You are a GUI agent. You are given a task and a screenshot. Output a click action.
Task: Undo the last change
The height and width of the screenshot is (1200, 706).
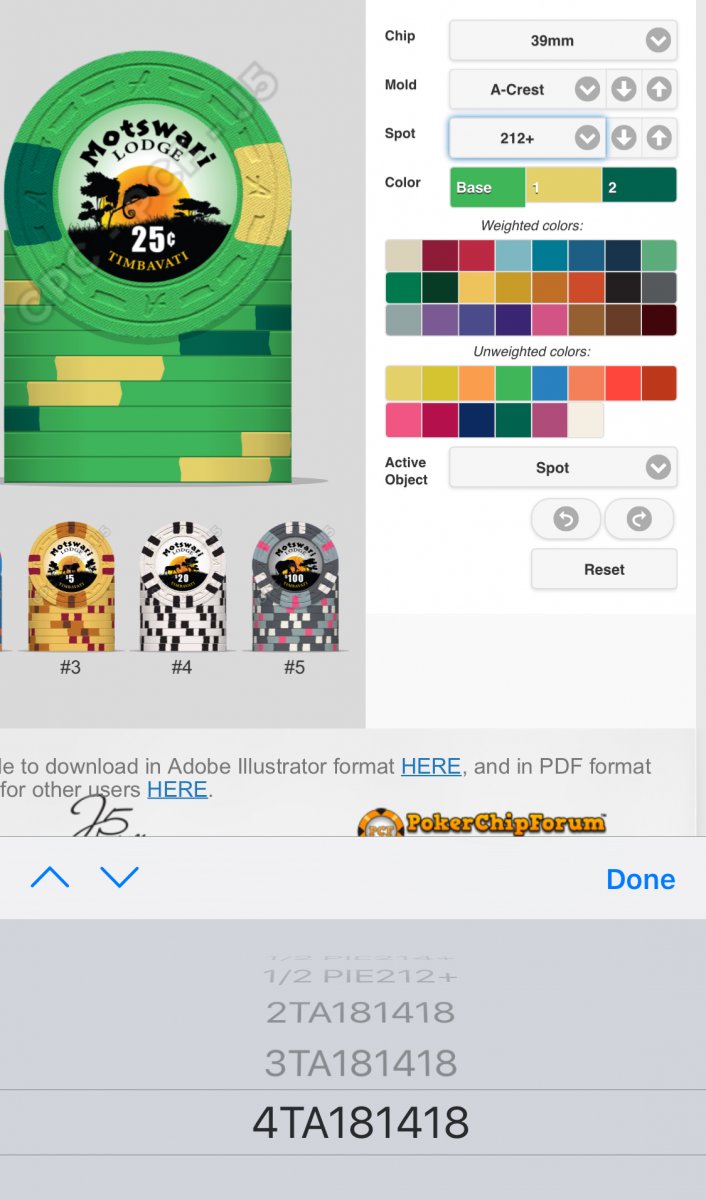pos(566,520)
